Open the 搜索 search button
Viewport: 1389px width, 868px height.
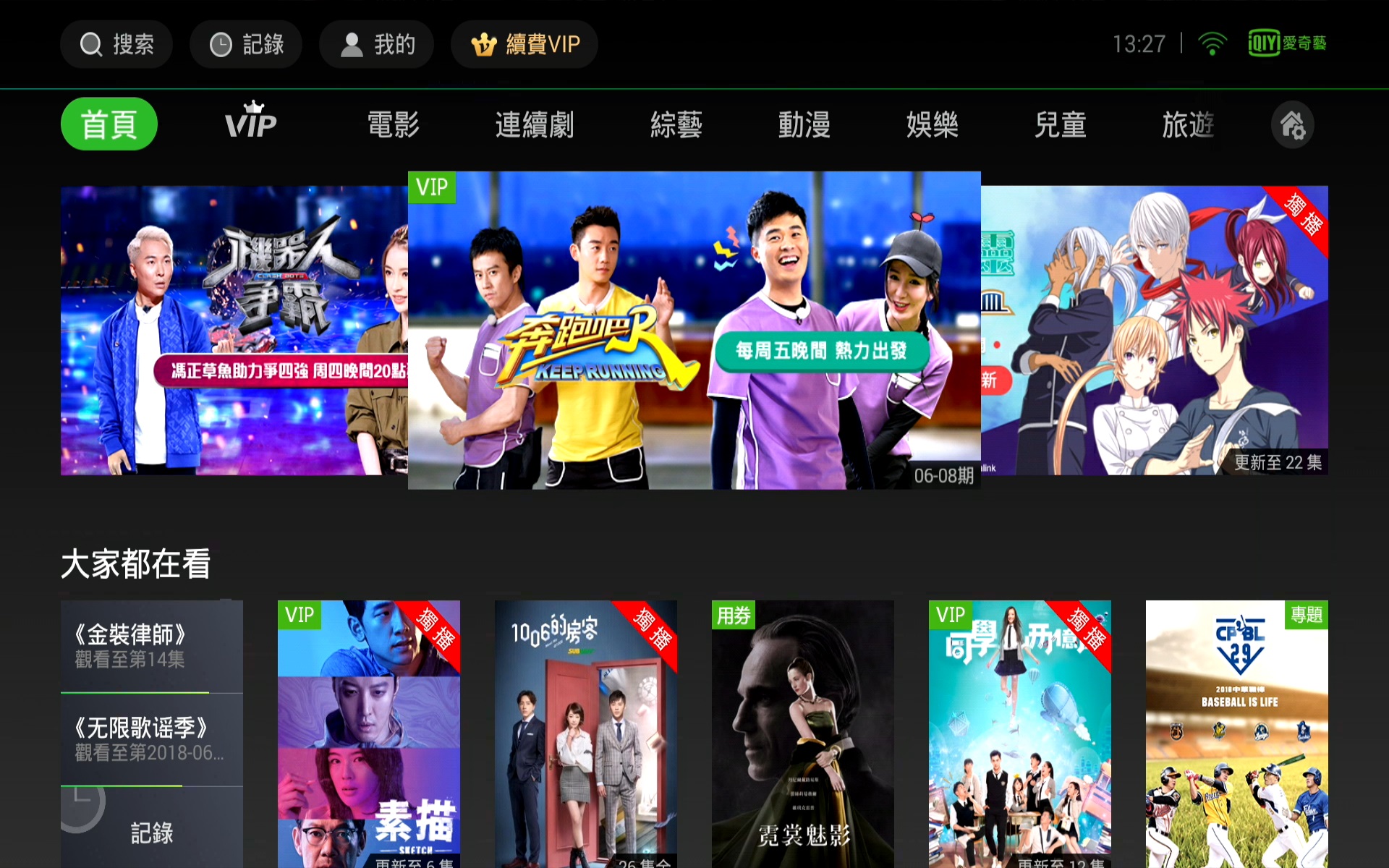(x=116, y=44)
